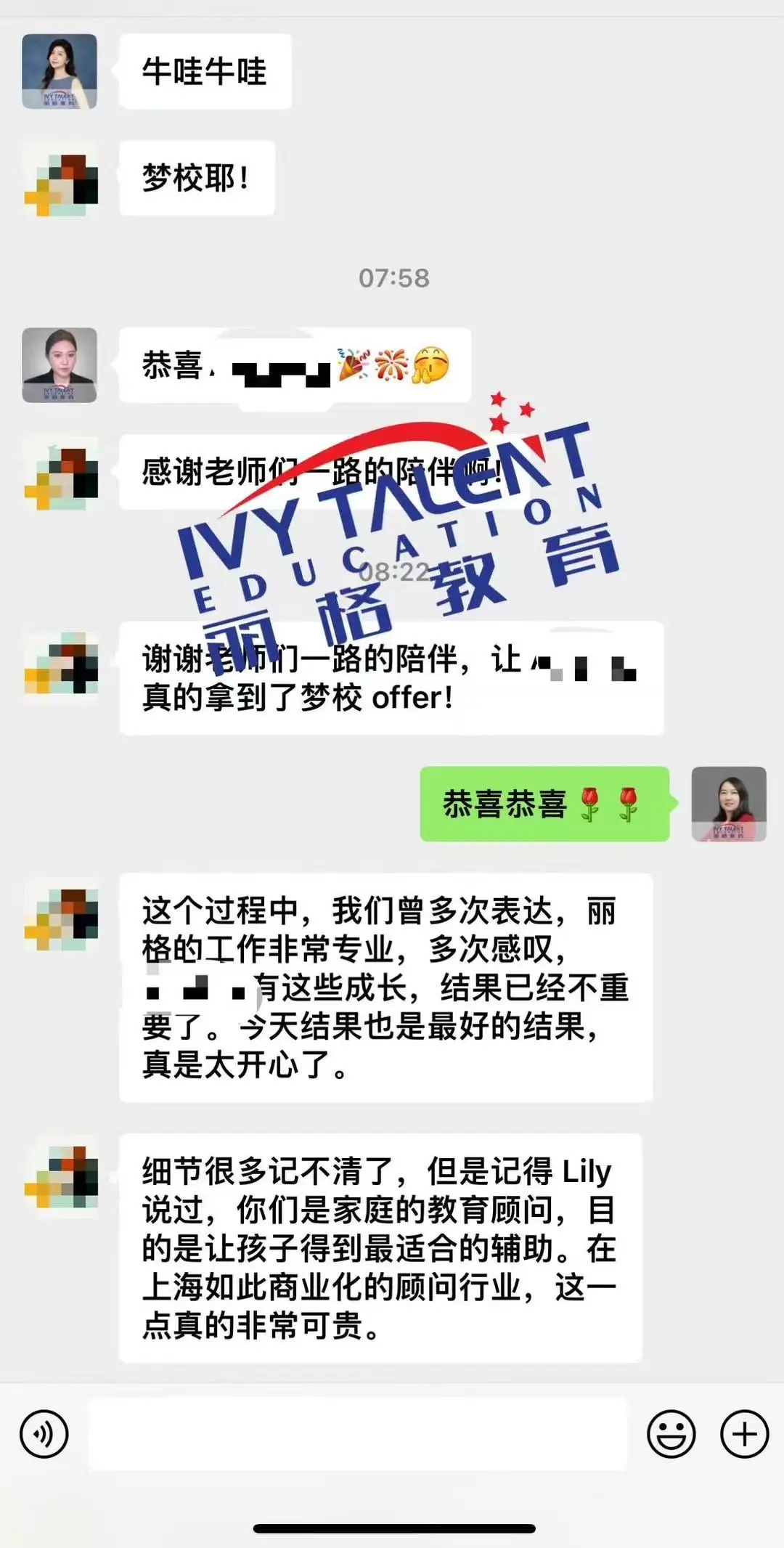Open the teacher avatar next to 恭喜 celebration message
The height and width of the screenshot is (1548, 784).
pos(60,366)
